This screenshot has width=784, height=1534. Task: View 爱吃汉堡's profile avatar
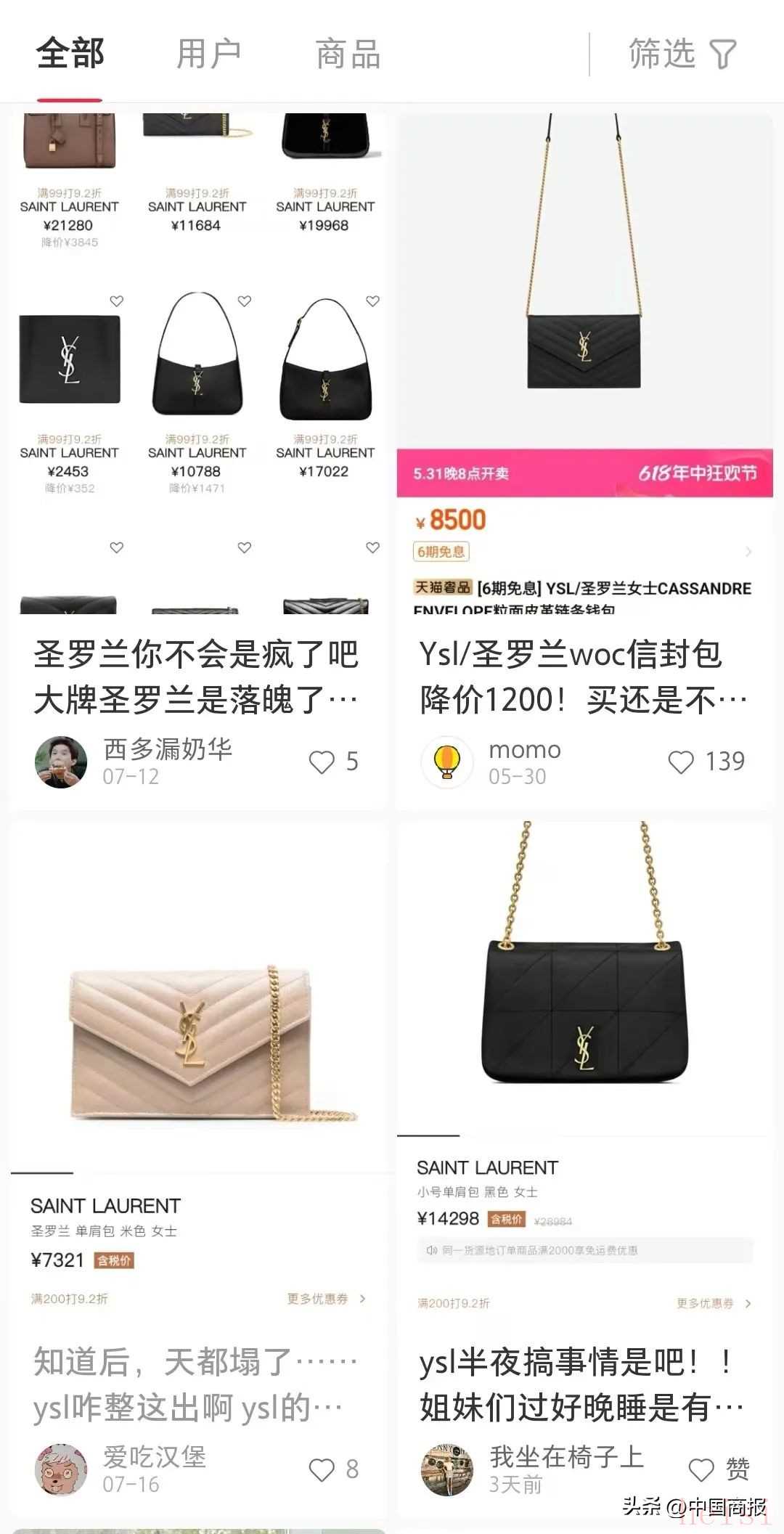click(x=61, y=1469)
